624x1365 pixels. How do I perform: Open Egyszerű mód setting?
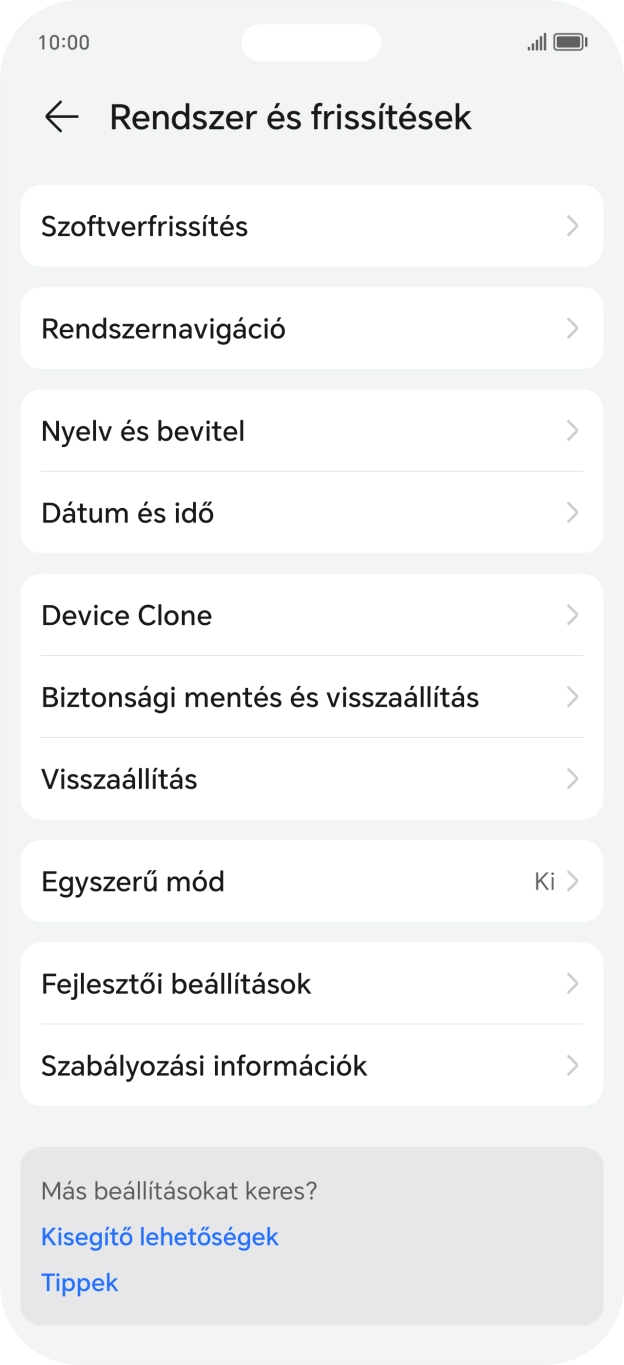point(311,881)
